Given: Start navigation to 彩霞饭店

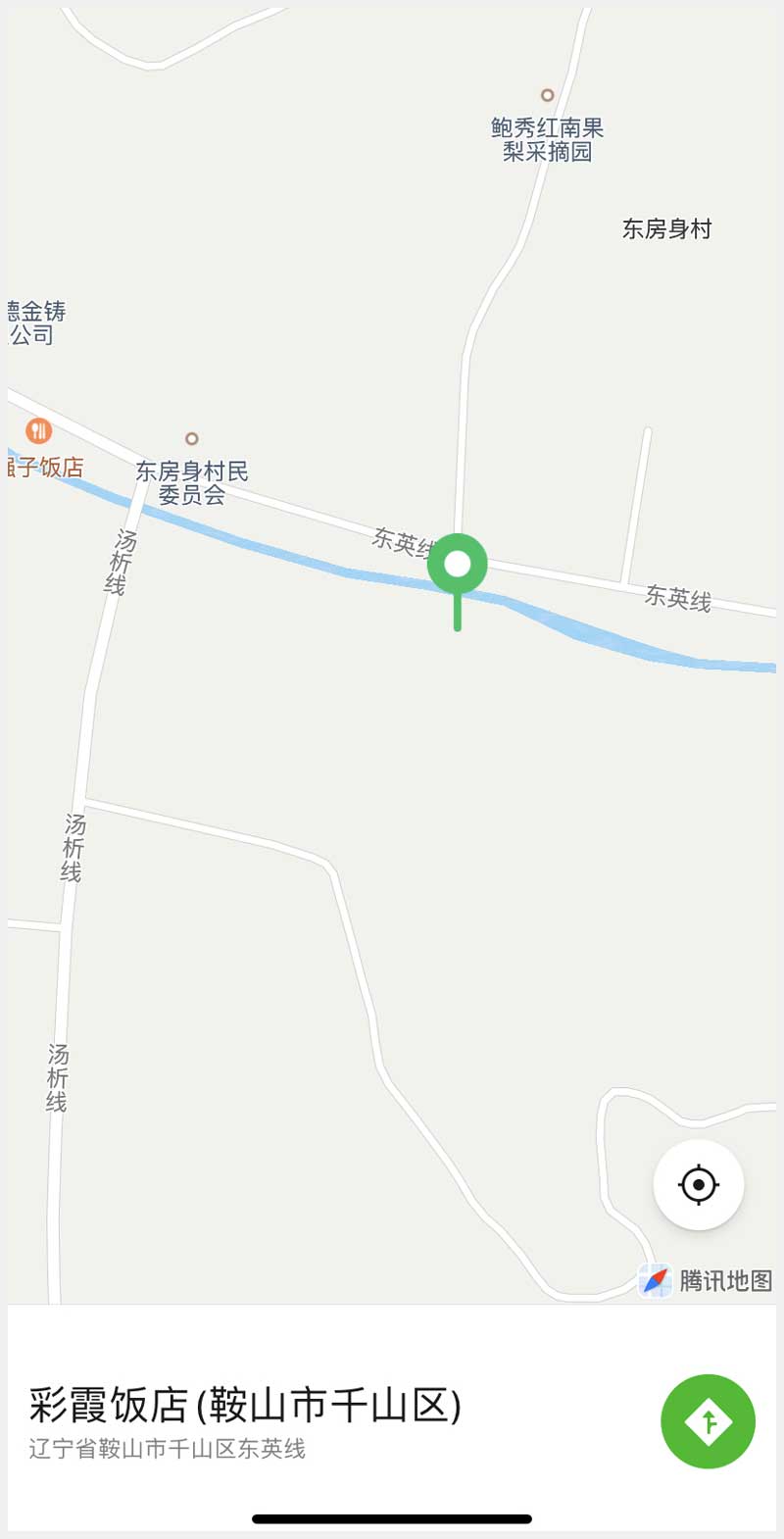Looking at the screenshot, I should click(x=708, y=1420).
